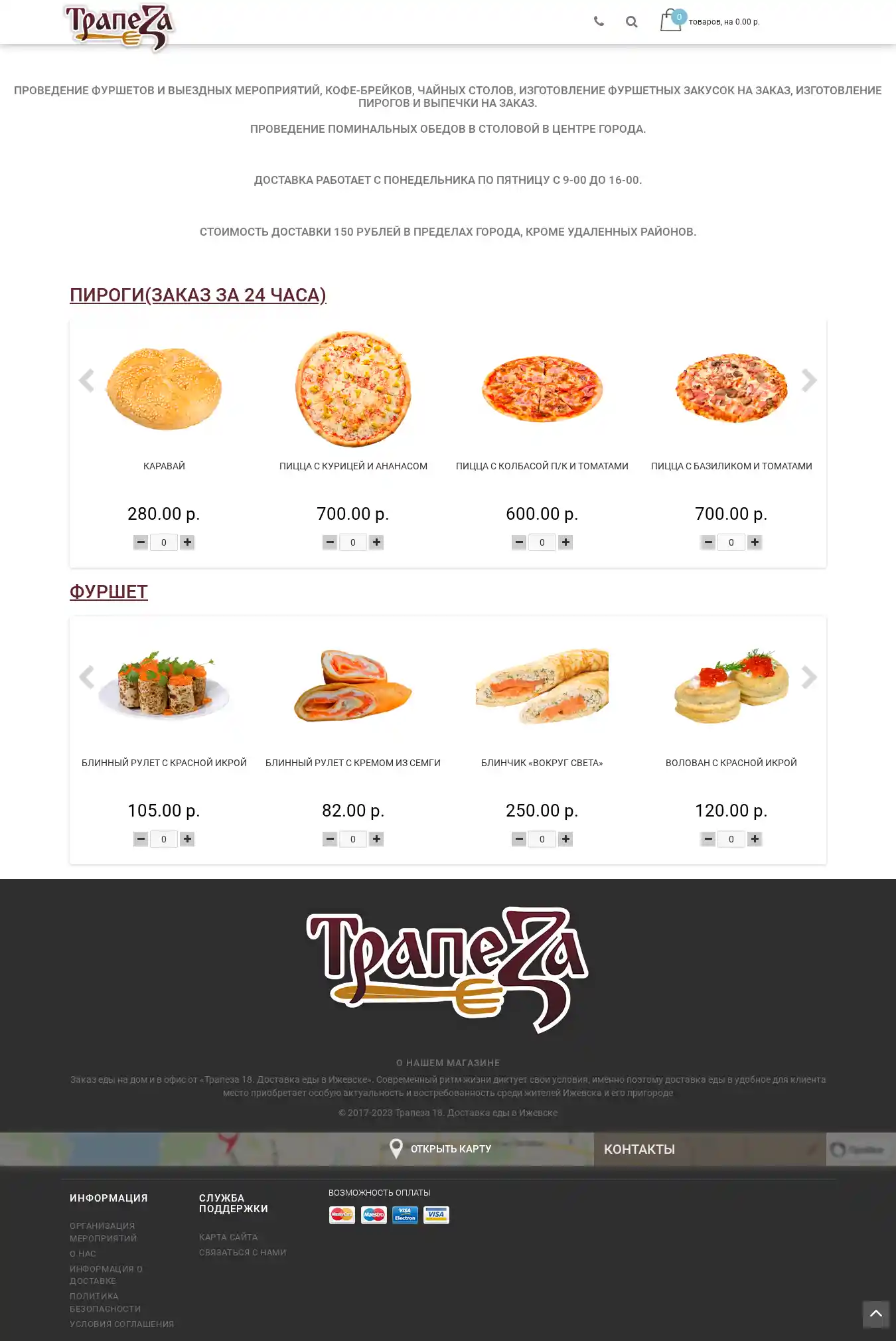Open the Карта сайта footer link
Image resolution: width=896 pixels, height=1341 pixels.
(x=228, y=1237)
